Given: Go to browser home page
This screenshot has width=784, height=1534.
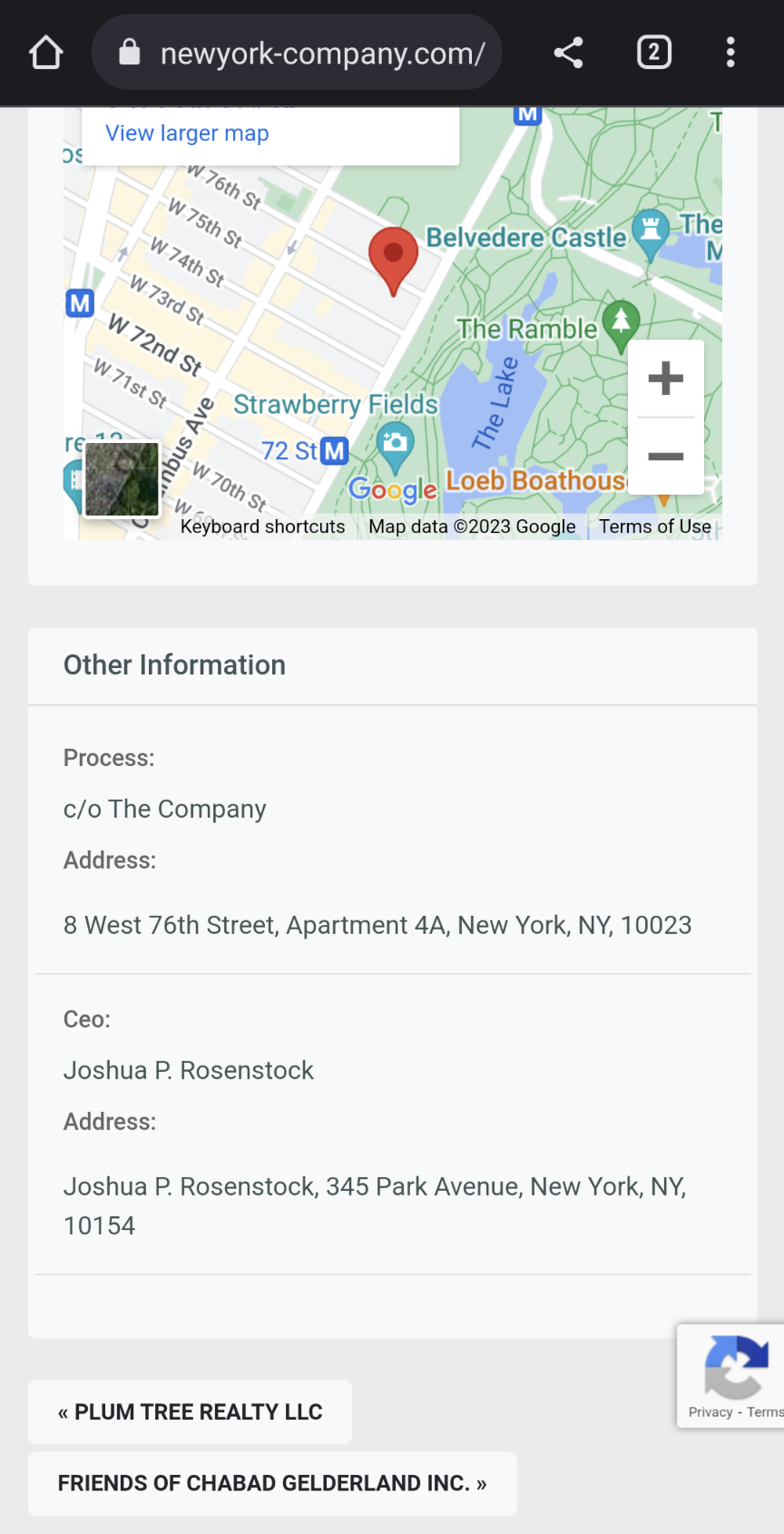Looking at the screenshot, I should [45, 53].
